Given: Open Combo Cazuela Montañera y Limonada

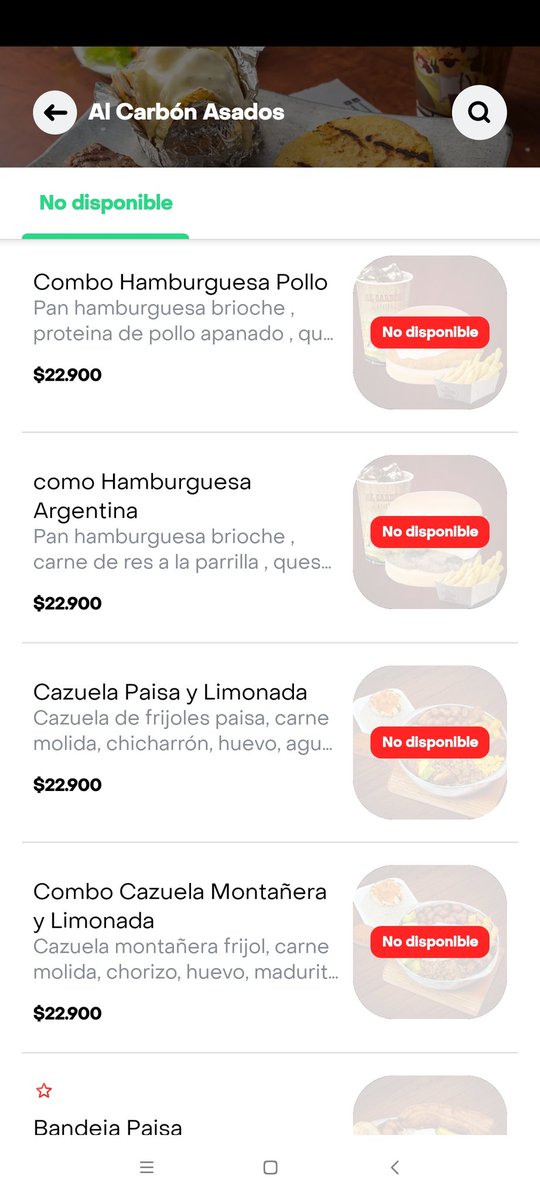Looking at the screenshot, I should (x=270, y=948).
